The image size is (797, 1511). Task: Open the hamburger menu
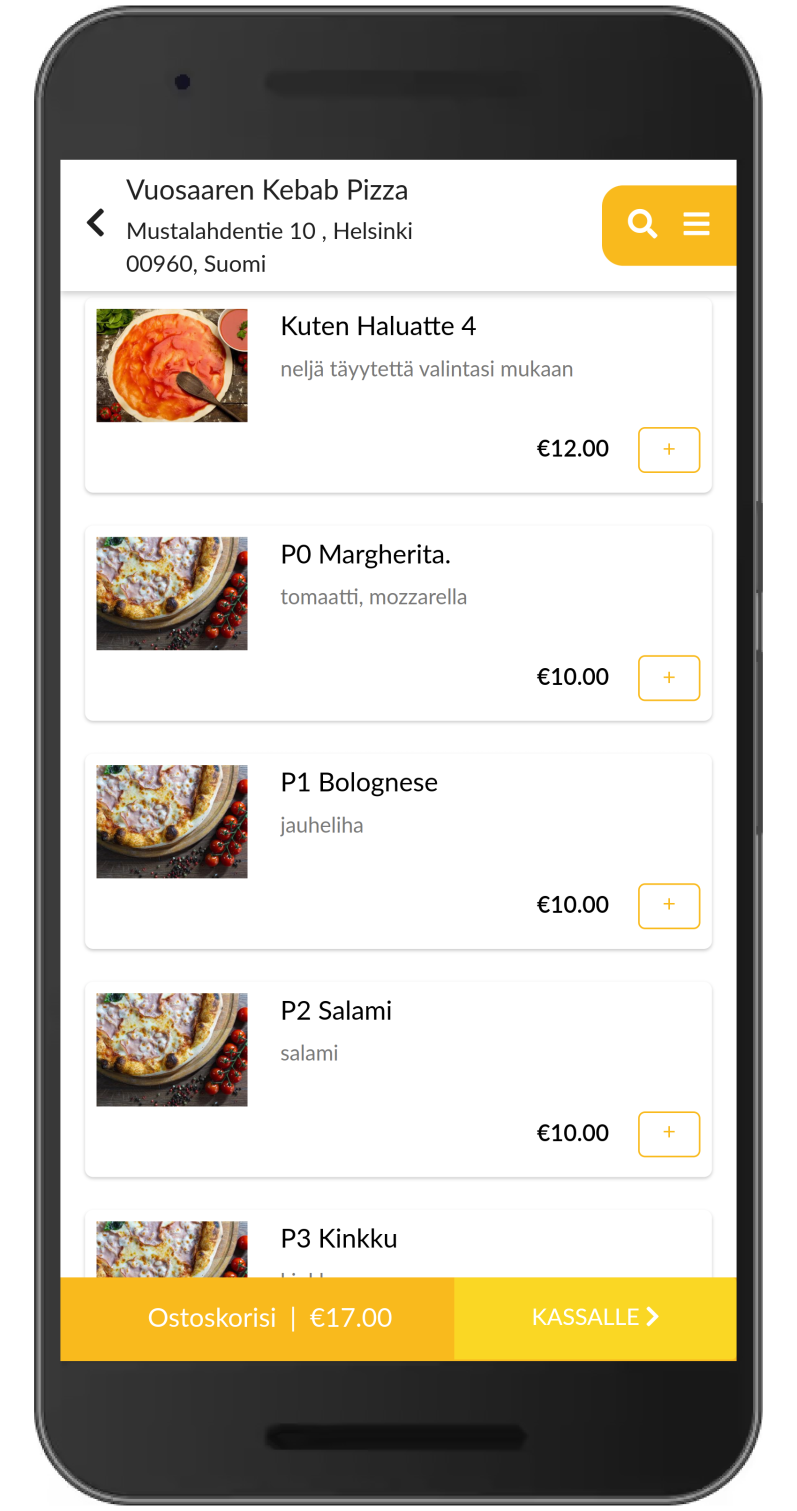697,224
